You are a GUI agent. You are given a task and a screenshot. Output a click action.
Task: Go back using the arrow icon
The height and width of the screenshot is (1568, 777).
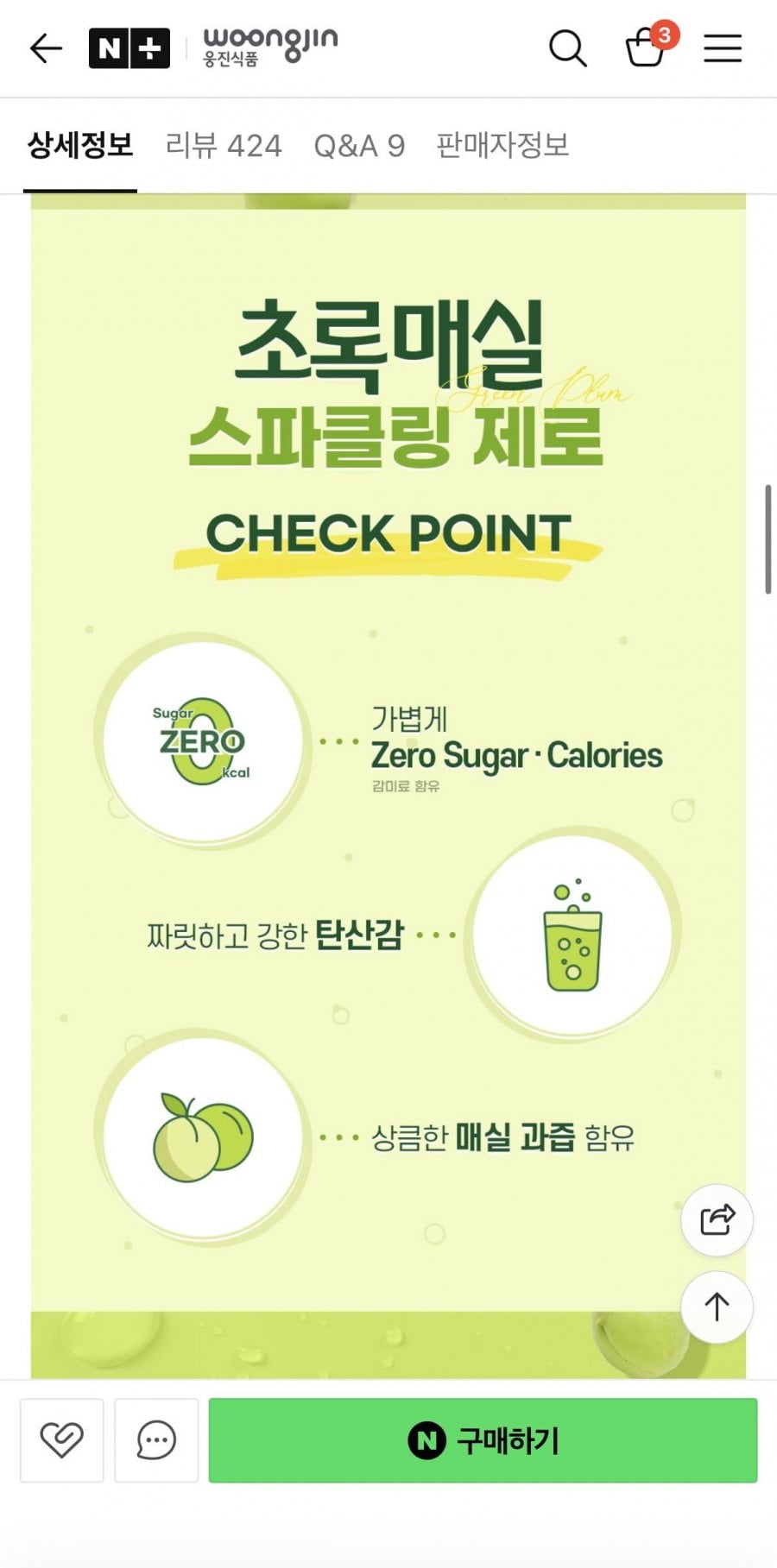point(46,48)
